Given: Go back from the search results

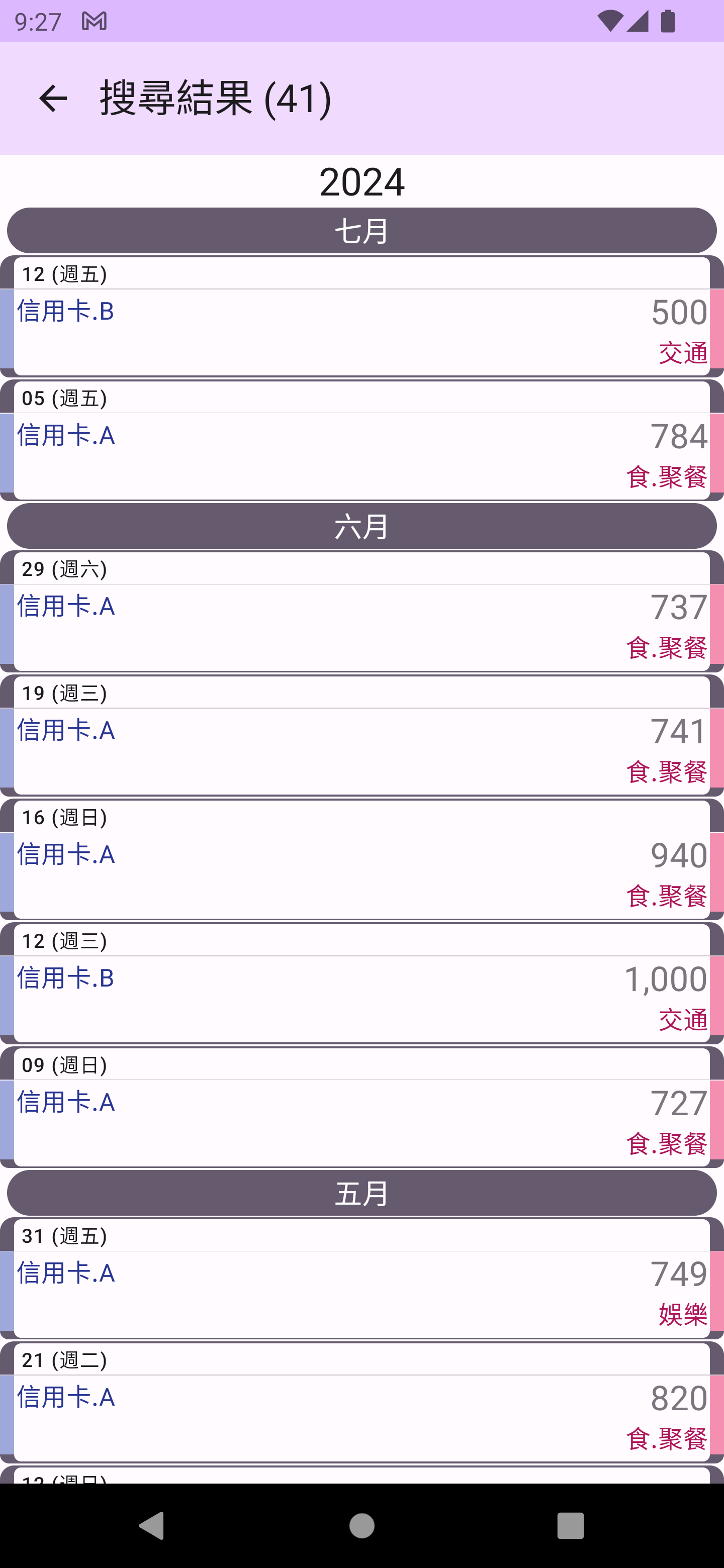Looking at the screenshot, I should (x=53, y=99).
